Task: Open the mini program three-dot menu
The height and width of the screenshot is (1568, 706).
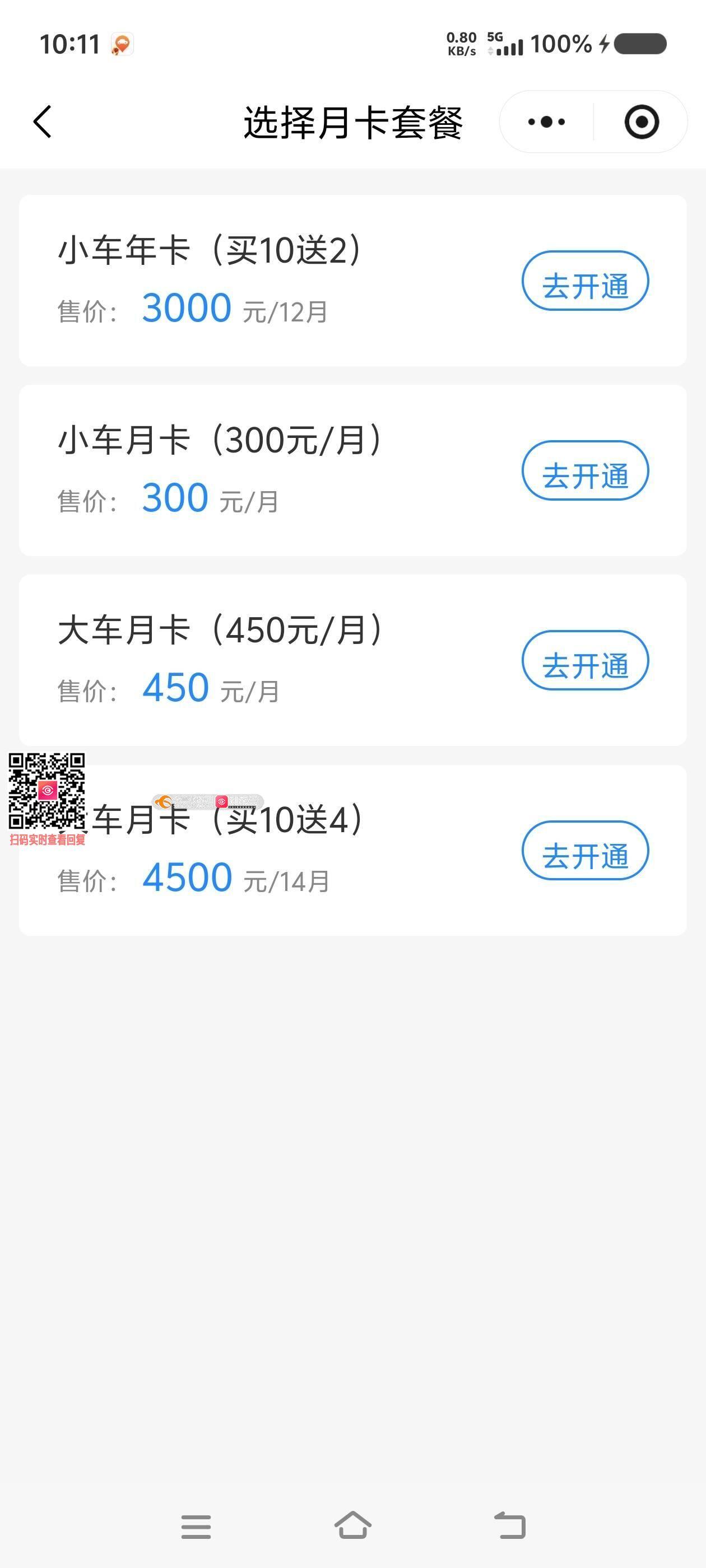Action: [546, 122]
